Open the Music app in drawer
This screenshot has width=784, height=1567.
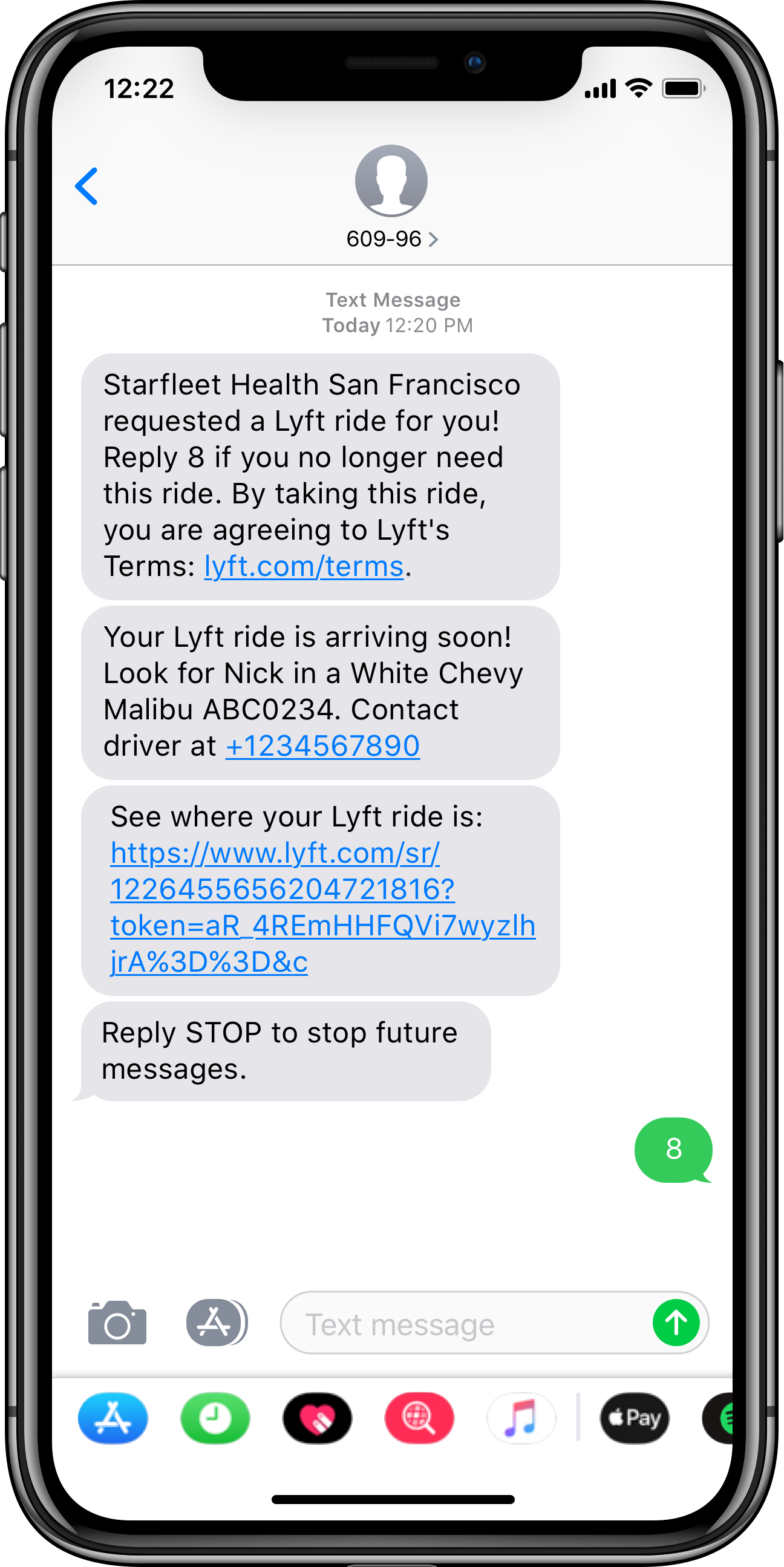point(521,1418)
